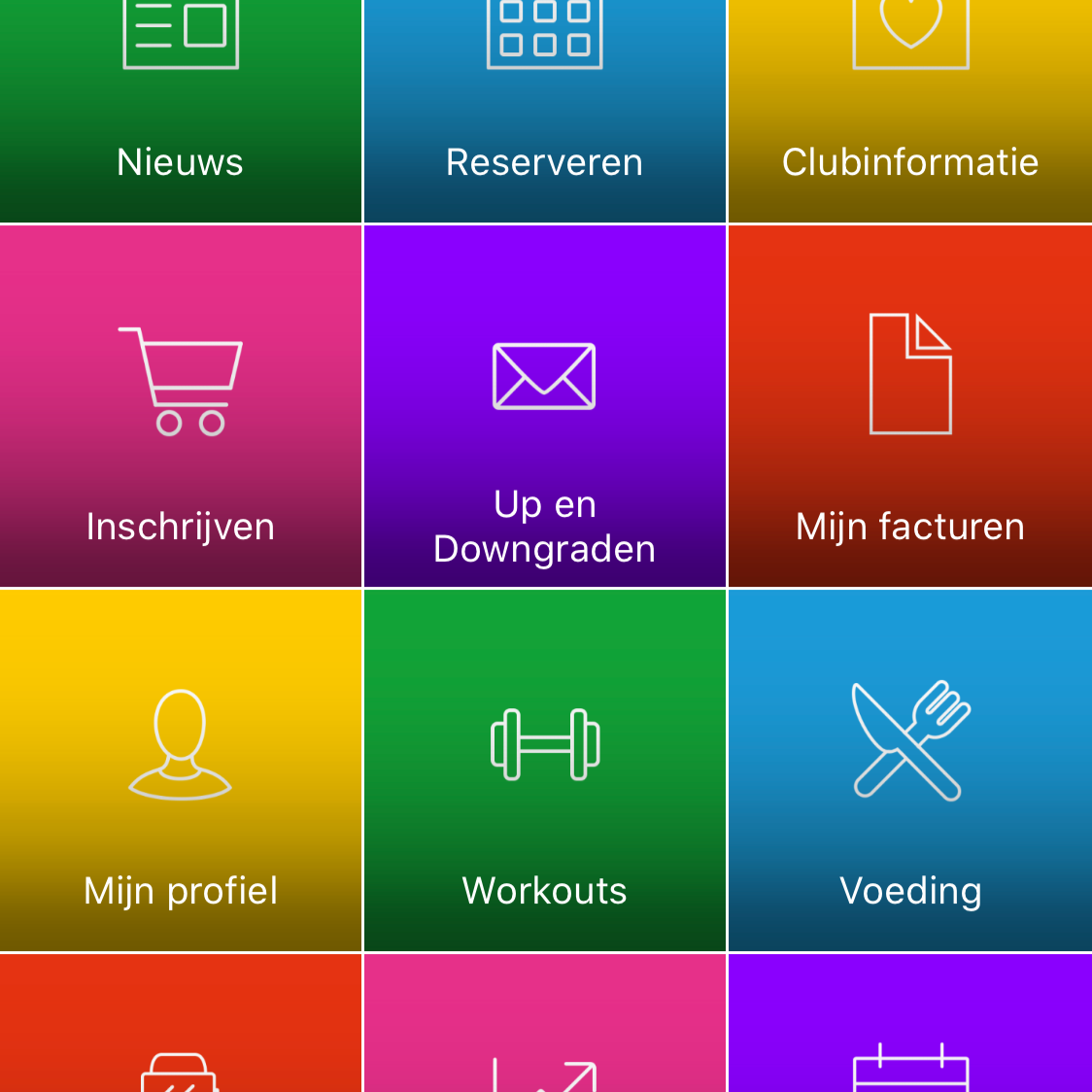Open Mijn profiel
1092x1092 pixels.
pos(181,770)
